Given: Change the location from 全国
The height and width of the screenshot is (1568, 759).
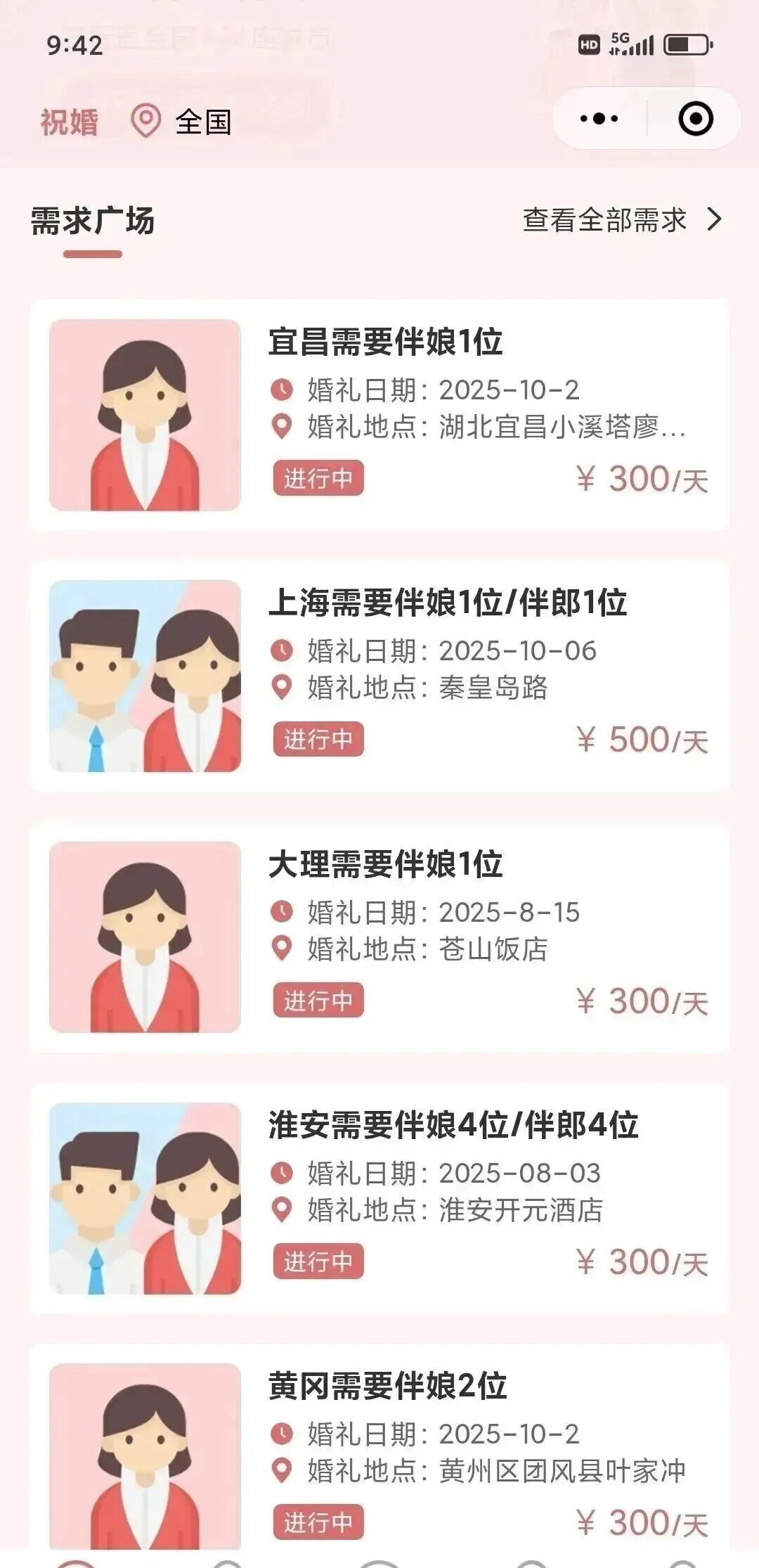Looking at the screenshot, I should click(181, 122).
